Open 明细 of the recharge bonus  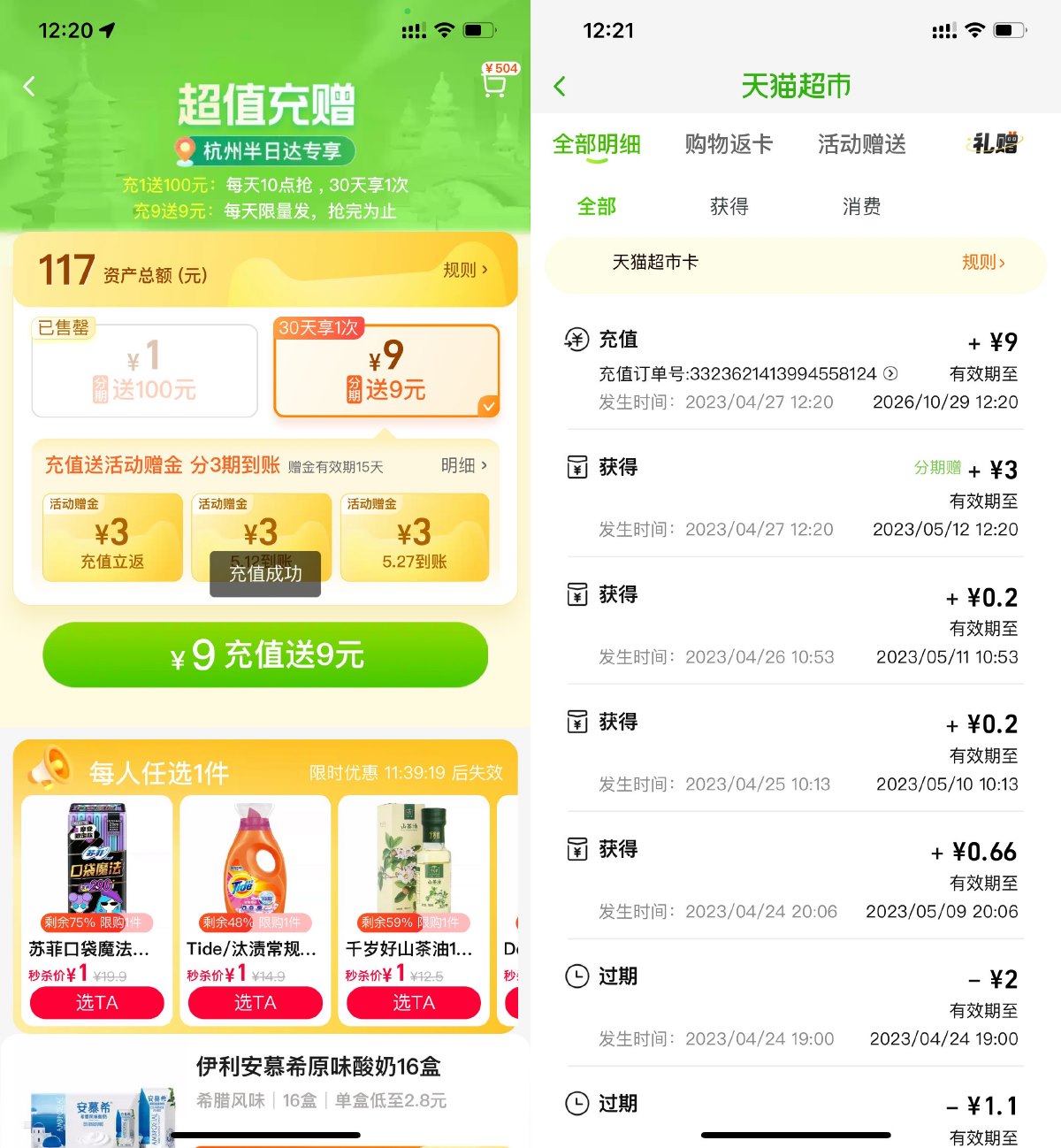pyautogui.click(x=464, y=465)
